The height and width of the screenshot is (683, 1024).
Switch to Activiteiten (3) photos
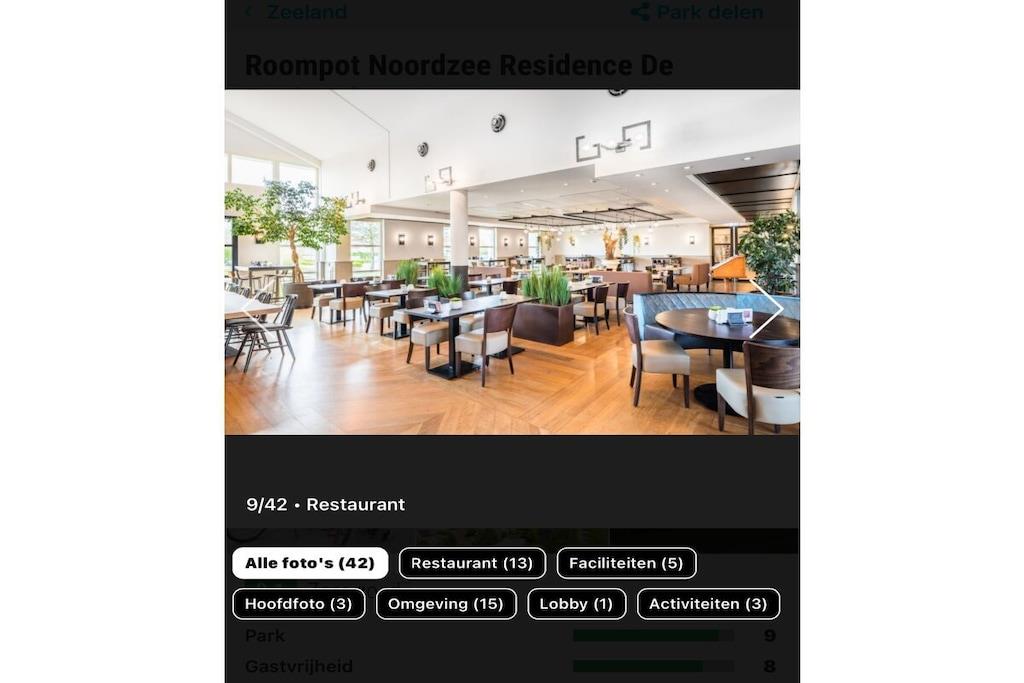pyautogui.click(x=708, y=604)
